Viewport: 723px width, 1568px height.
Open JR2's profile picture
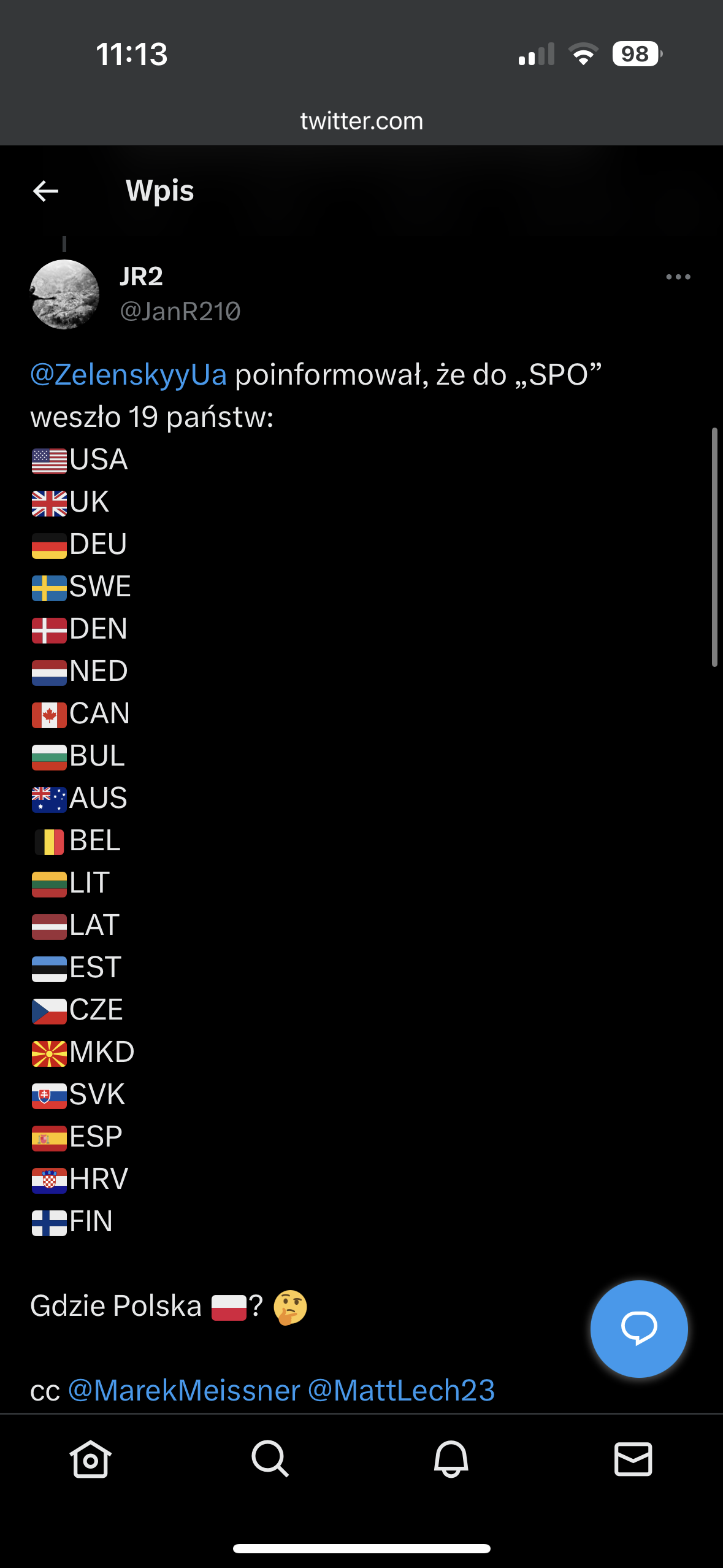(64, 294)
